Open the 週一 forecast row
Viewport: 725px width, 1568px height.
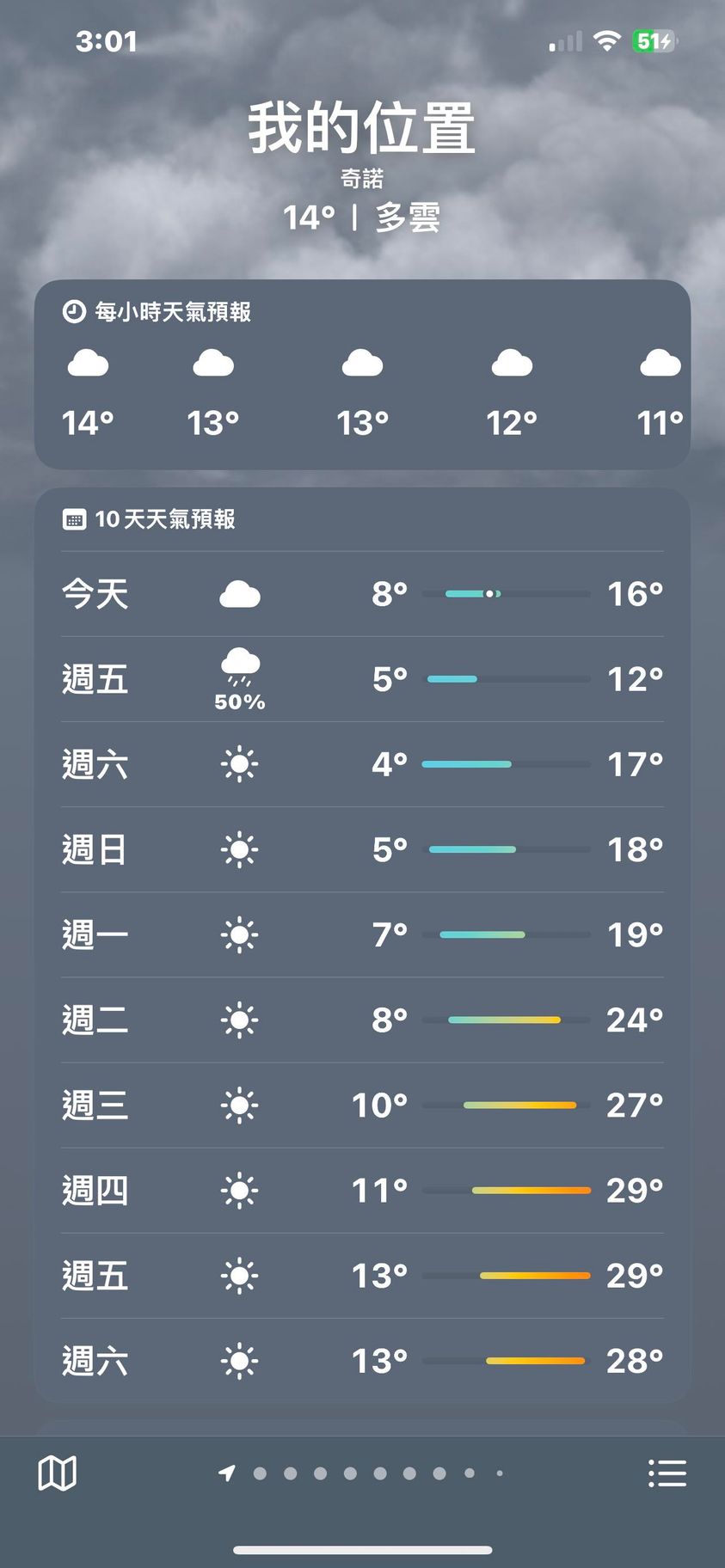click(362, 934)
